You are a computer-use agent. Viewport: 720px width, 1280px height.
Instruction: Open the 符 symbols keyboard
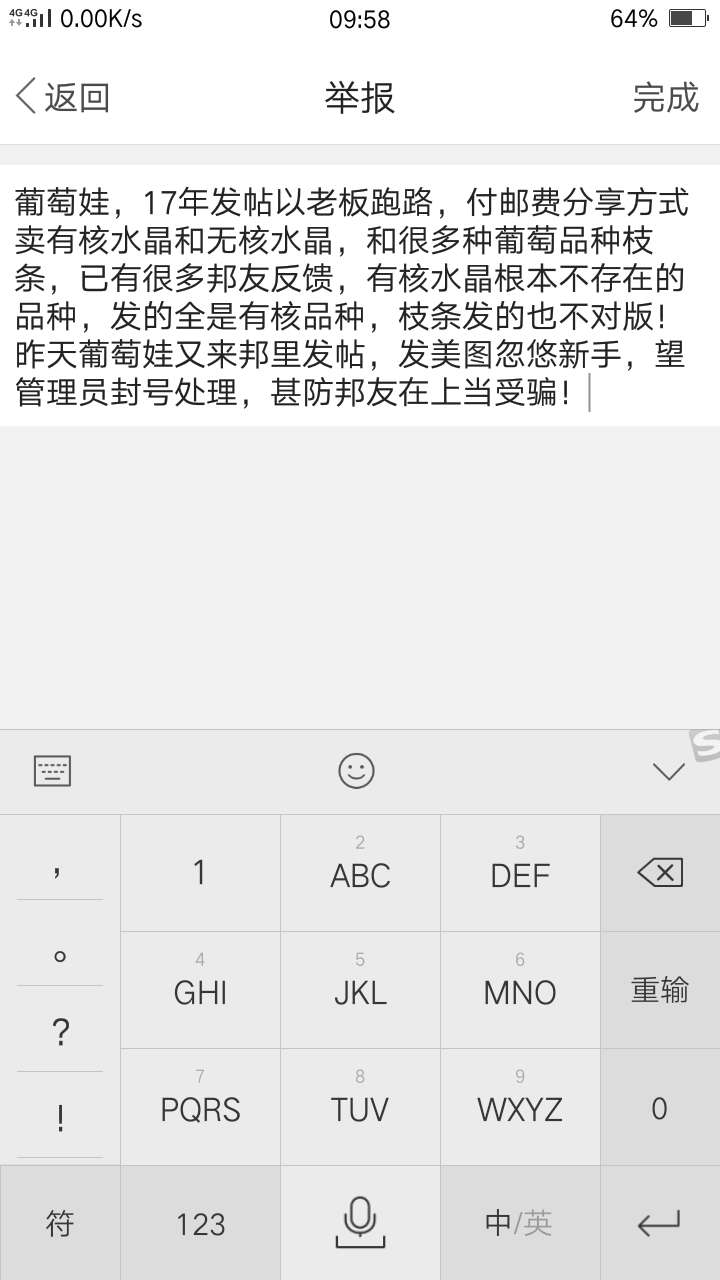[60, 1223]
